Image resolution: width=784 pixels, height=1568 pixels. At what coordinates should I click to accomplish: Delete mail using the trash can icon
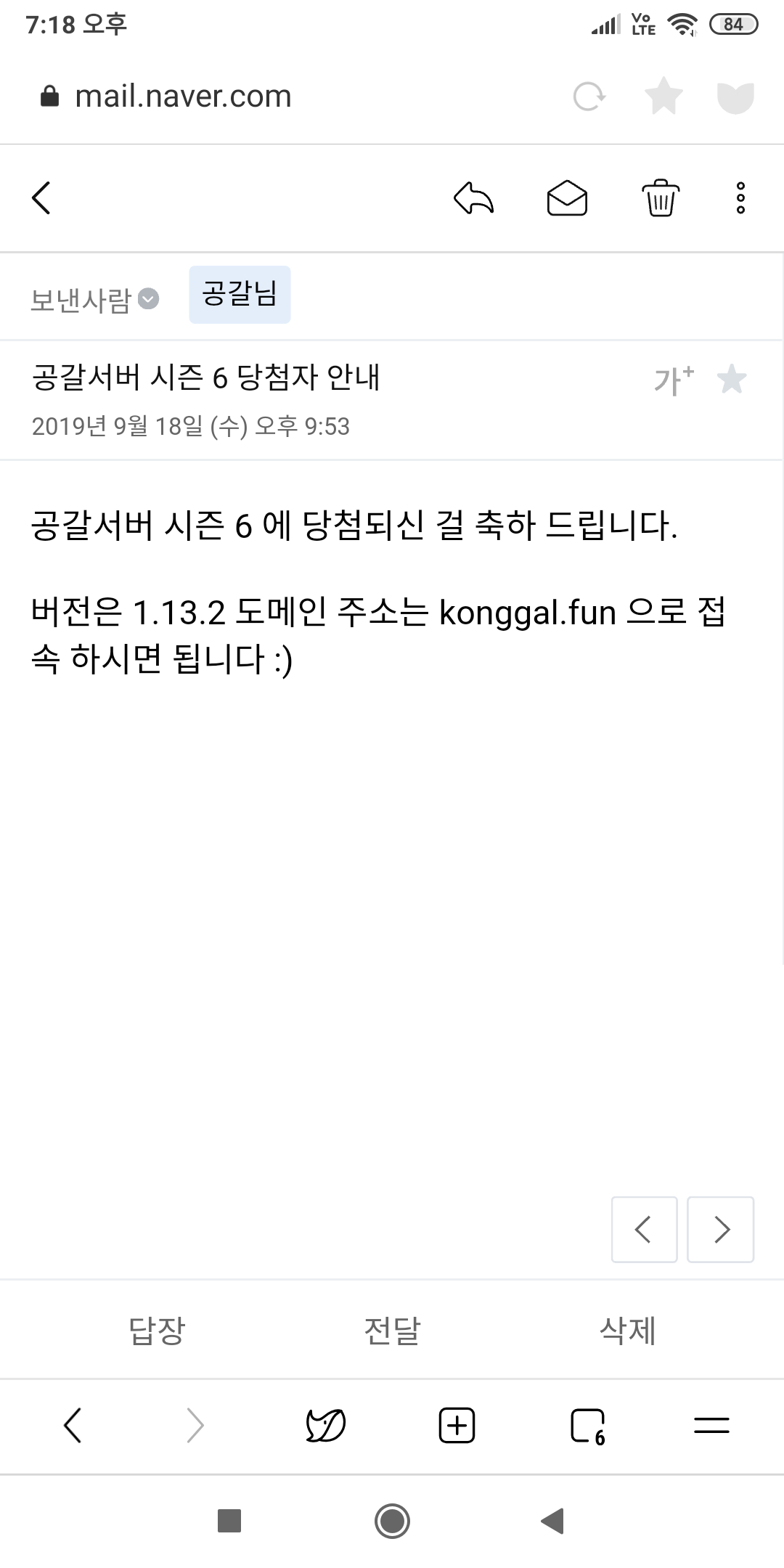tap(660, 198)
